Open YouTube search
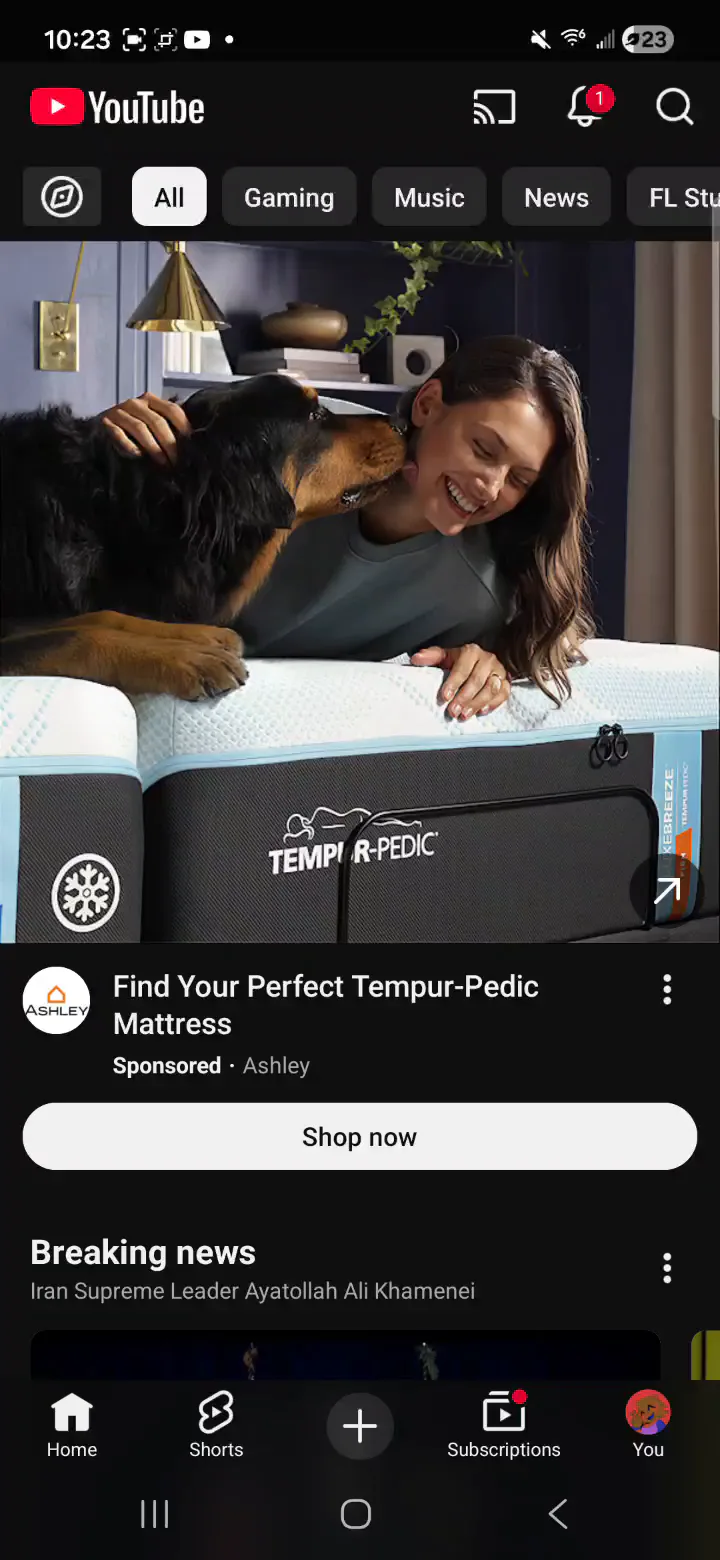 click(674, 107)
